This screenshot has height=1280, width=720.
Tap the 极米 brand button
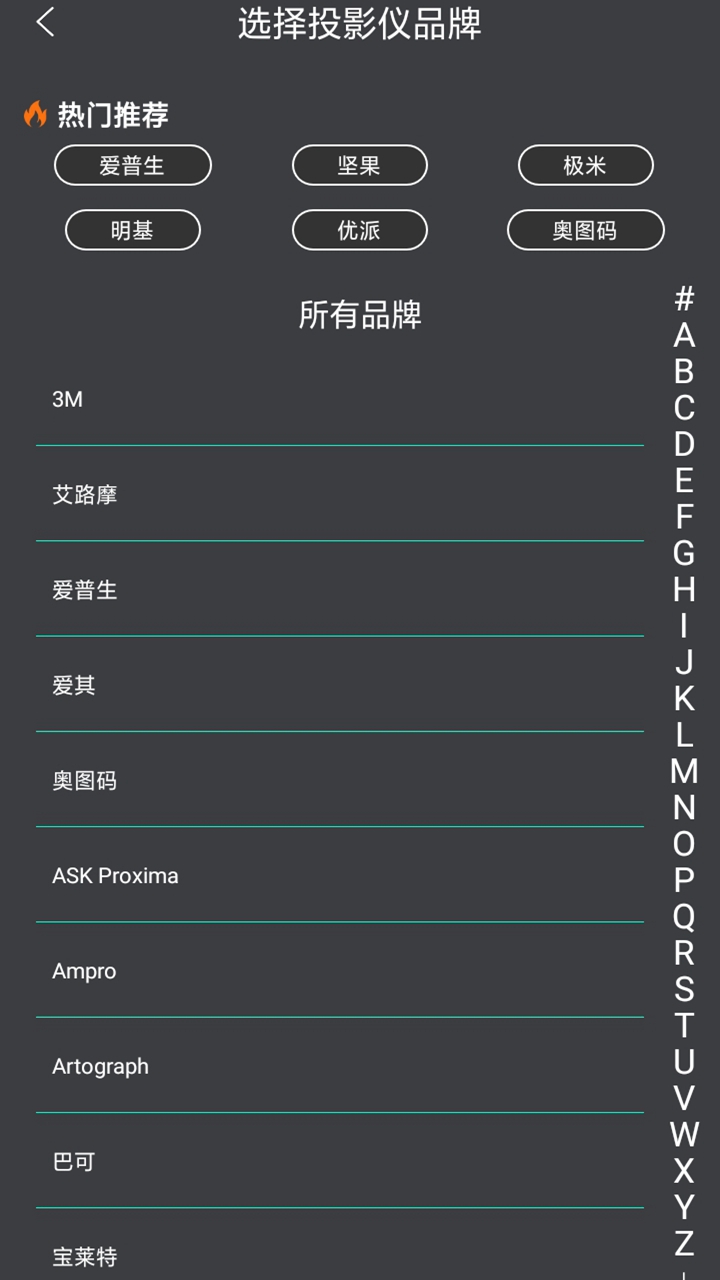coord(585,165)
